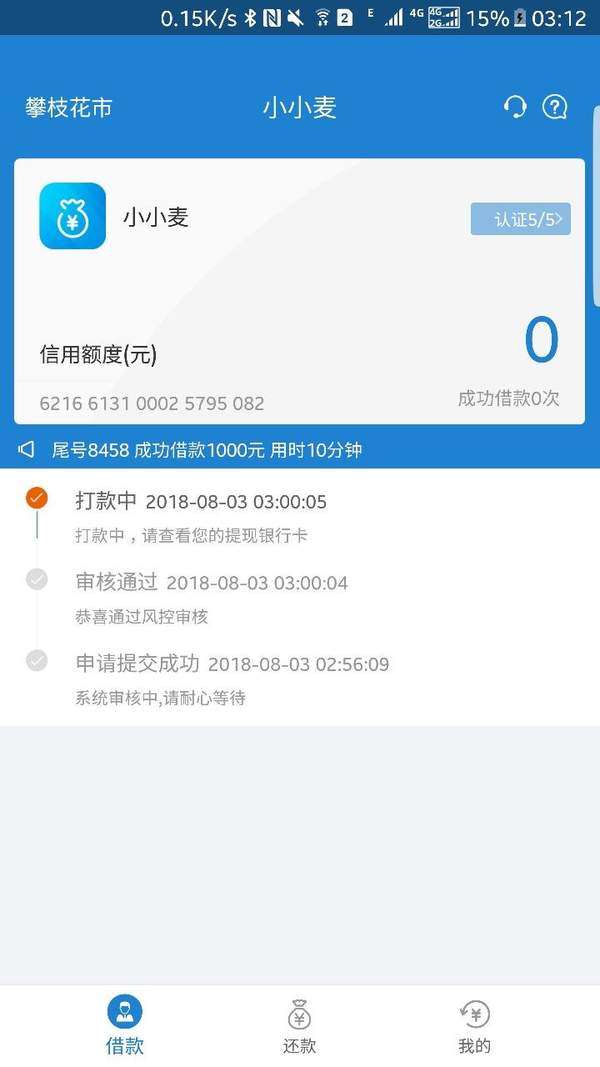Open the help question mark icon
The height and width of the screenshot is (1067, 600).
pos(555,107)
